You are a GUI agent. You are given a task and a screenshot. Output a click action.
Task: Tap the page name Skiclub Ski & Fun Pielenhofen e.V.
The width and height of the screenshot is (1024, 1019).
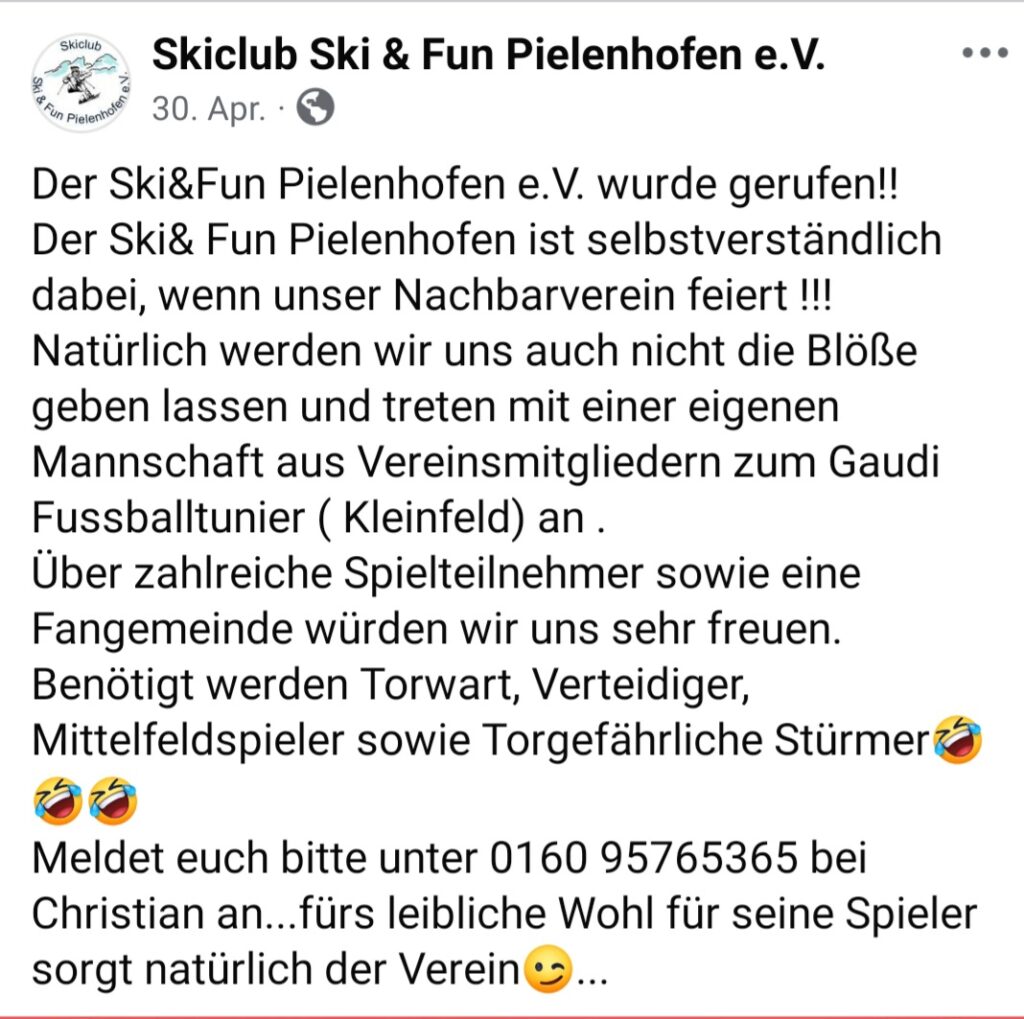pyautogui.click(x=488, y=56)
